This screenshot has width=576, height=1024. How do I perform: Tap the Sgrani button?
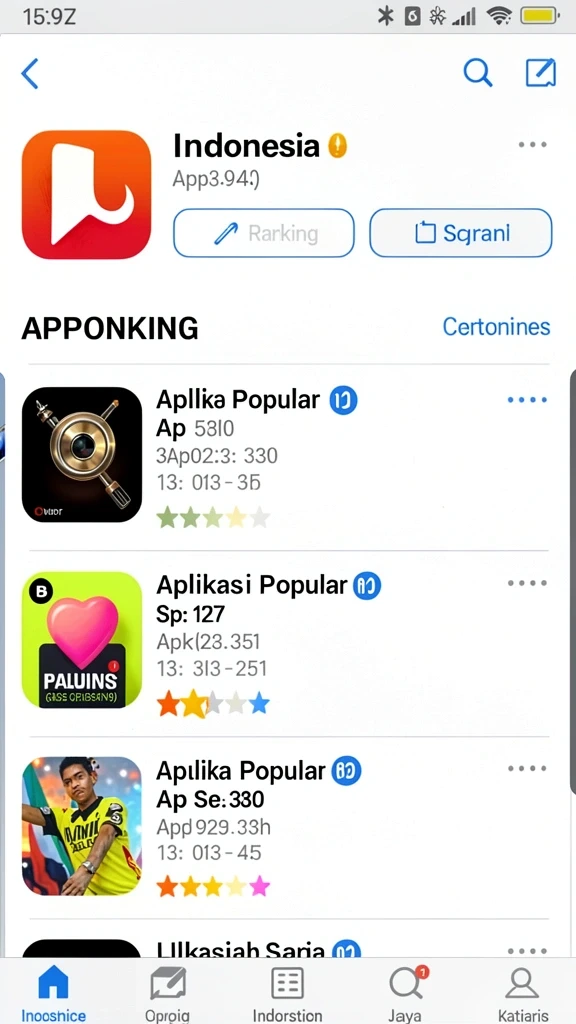(x=461, y=233)
